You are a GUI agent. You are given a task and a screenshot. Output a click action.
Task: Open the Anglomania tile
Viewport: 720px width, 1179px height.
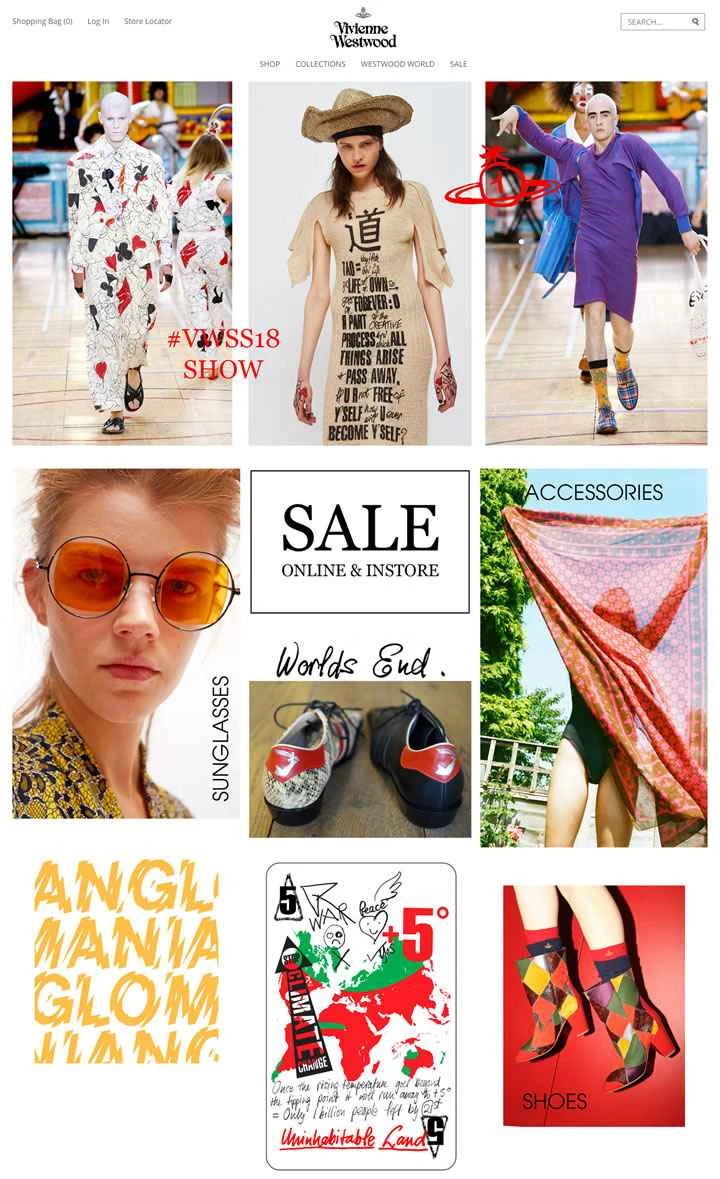126,961
